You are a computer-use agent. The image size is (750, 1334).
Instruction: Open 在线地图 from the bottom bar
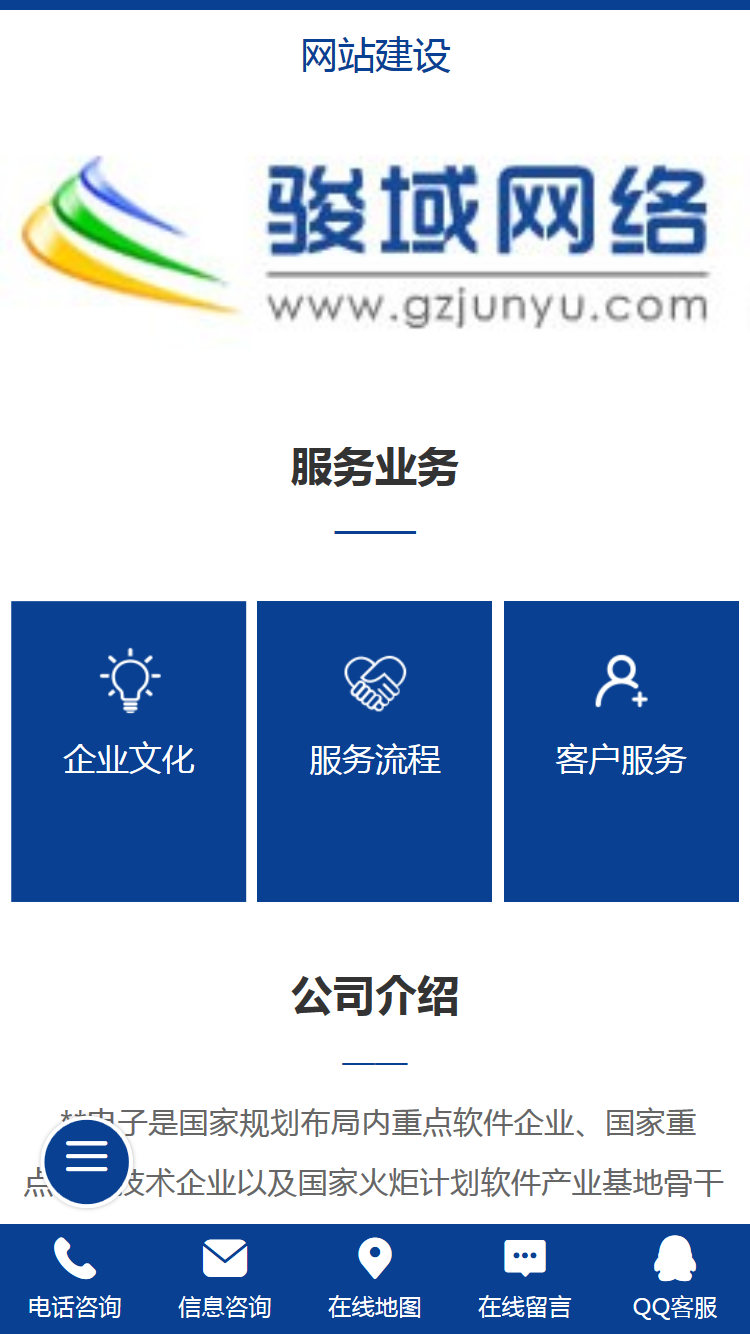pos(375,1278)
